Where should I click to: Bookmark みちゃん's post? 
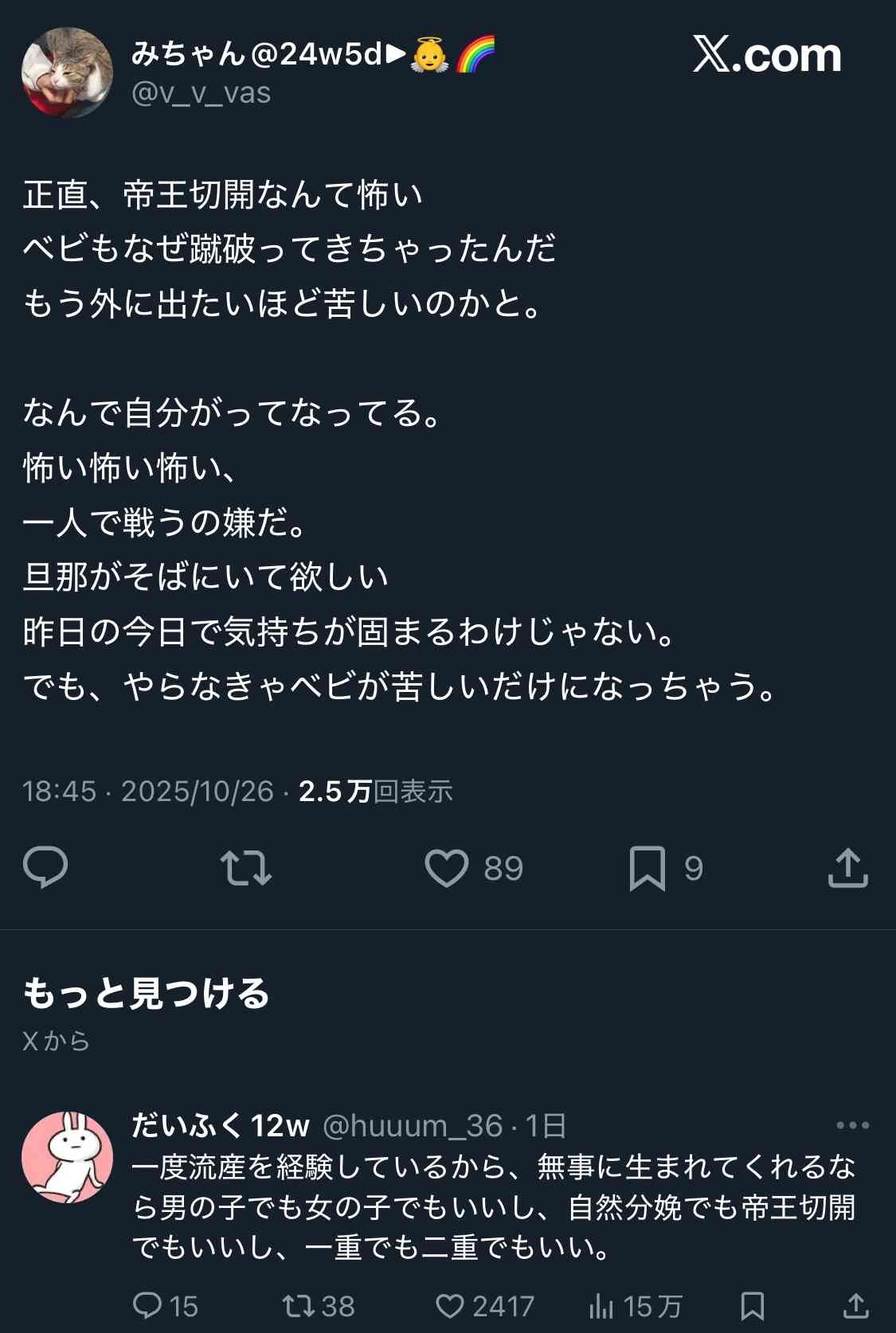tap(647, 867)
